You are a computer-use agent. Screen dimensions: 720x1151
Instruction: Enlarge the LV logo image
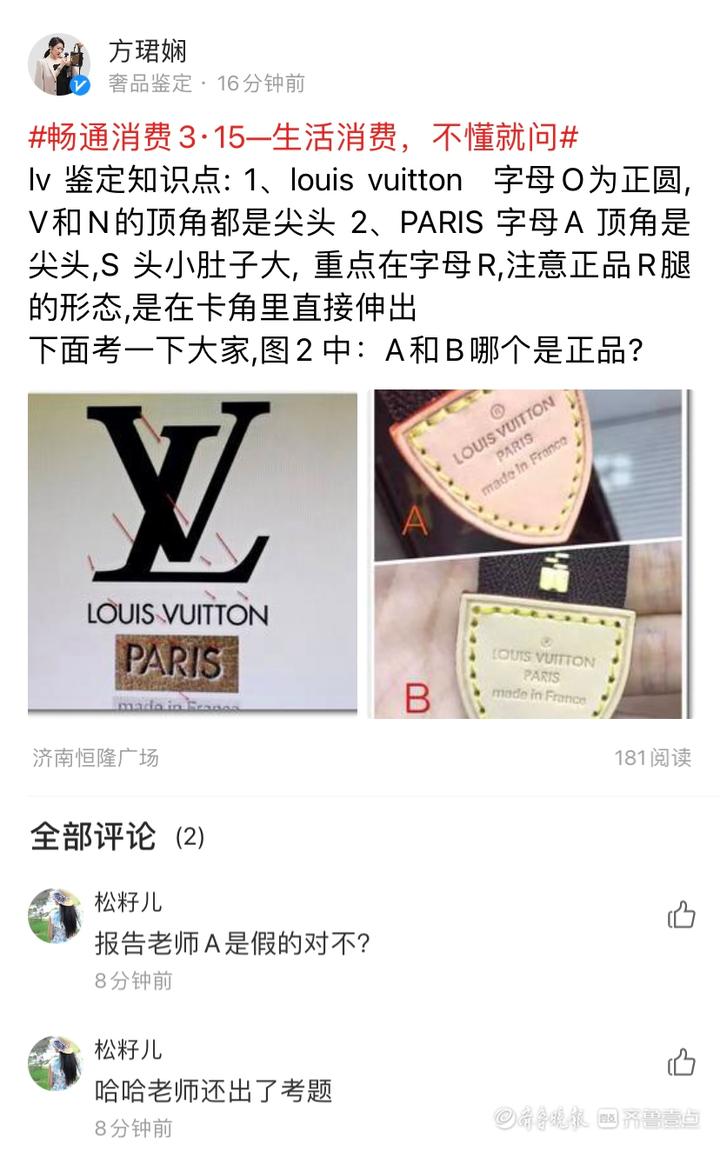point(190,555)
